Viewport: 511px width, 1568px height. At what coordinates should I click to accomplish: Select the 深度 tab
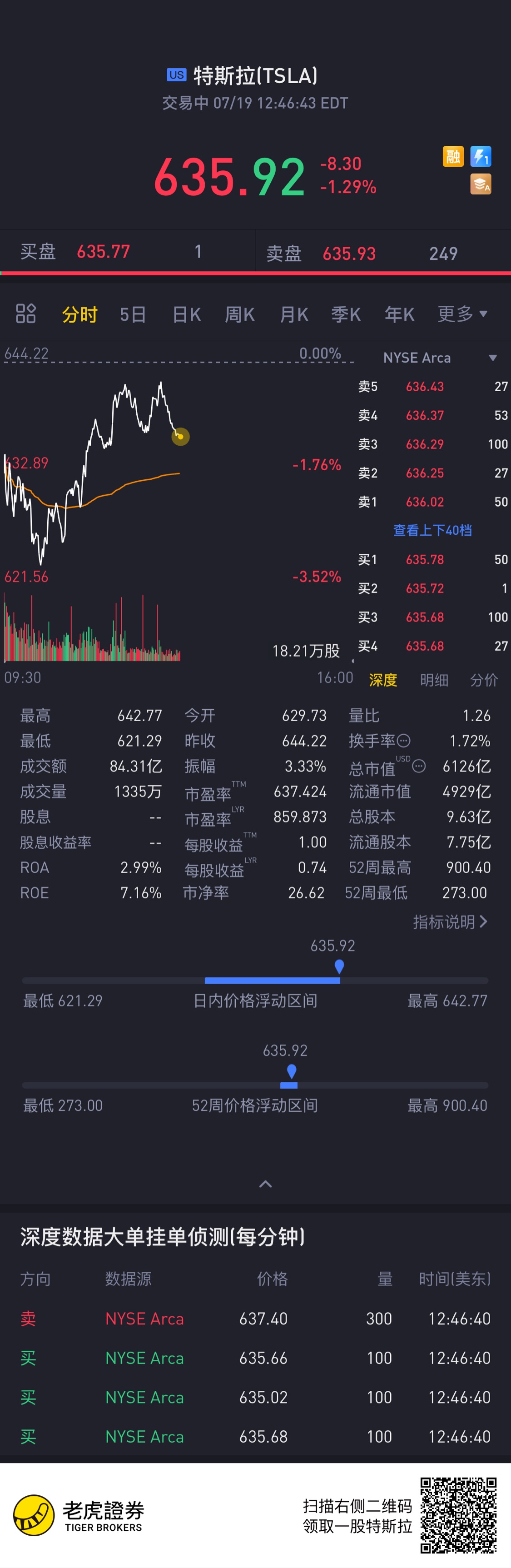pyautogui.click(x=383, y=680)
